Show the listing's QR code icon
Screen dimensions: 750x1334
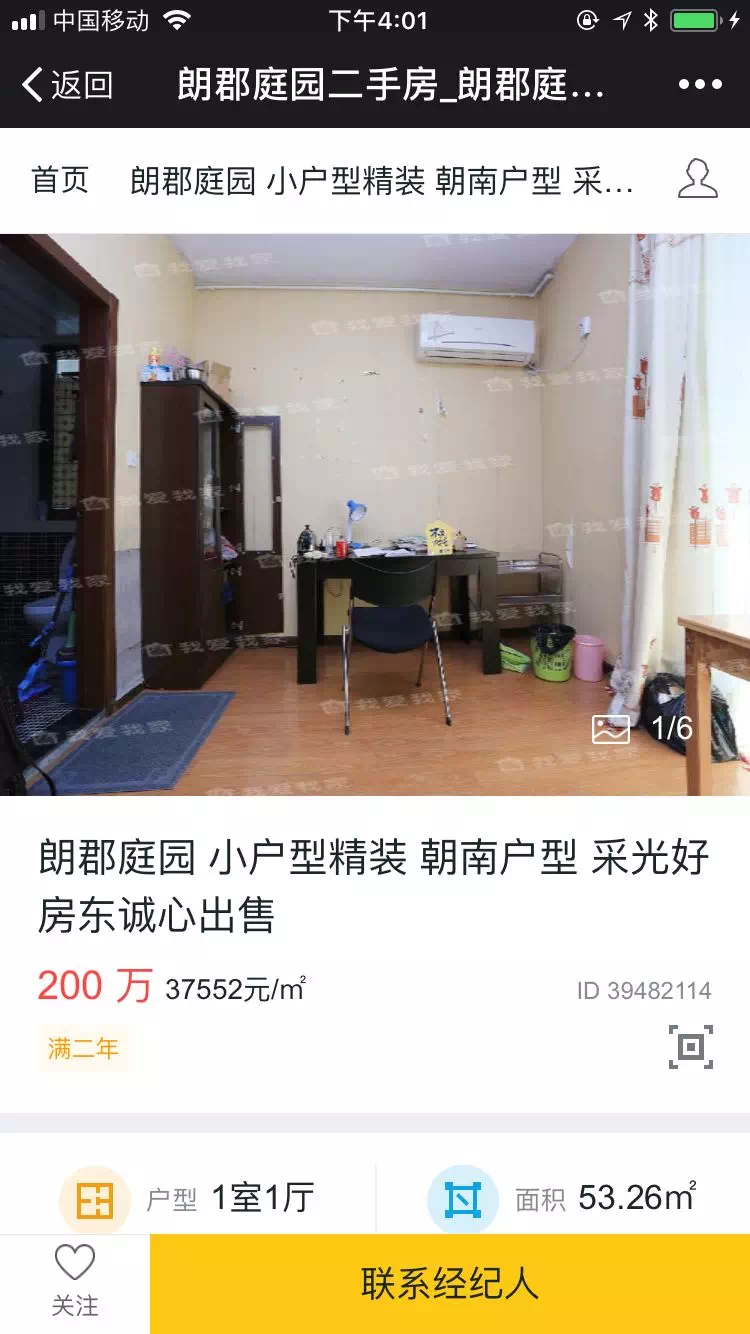pyautogui.click(x=690, y=1047)
